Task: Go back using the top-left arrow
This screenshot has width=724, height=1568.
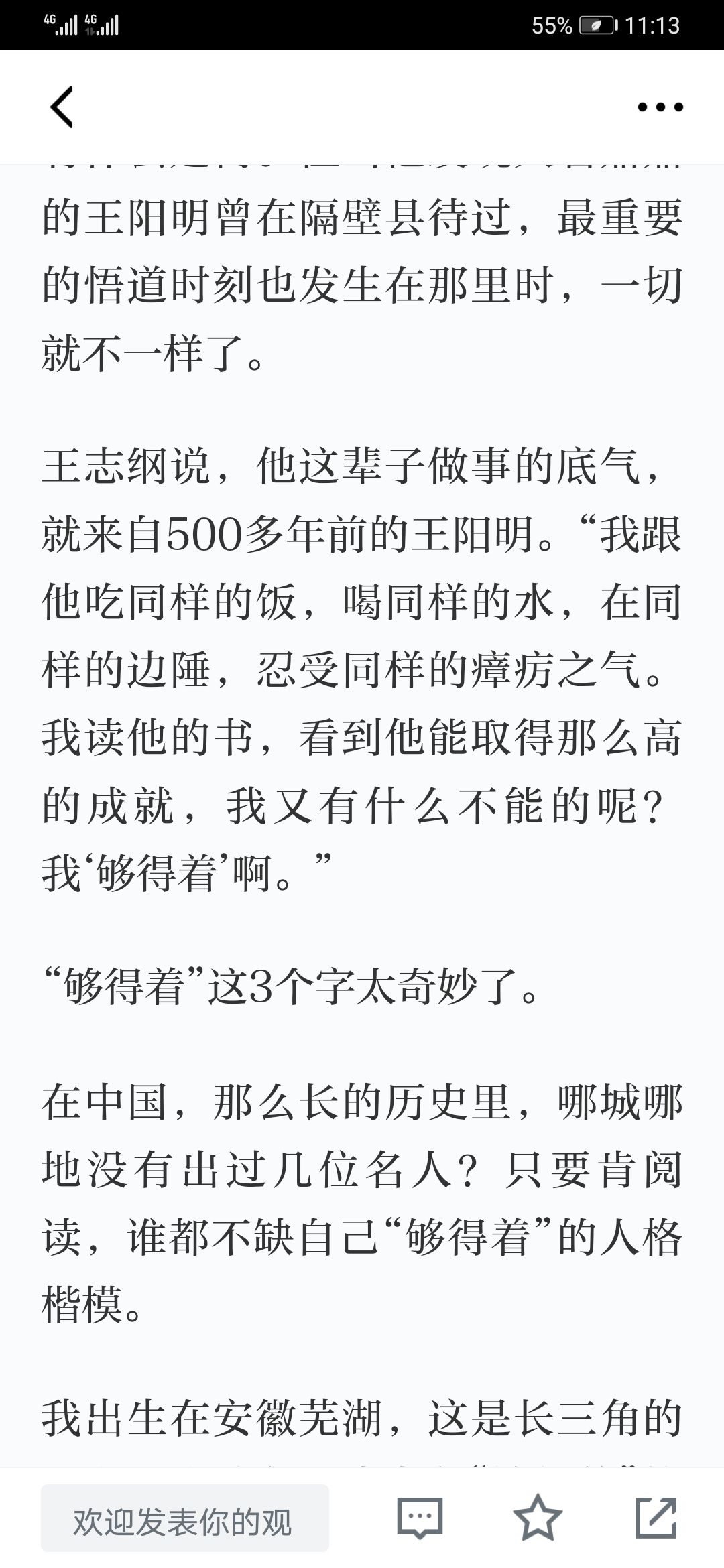Action: tap(62, 107)
